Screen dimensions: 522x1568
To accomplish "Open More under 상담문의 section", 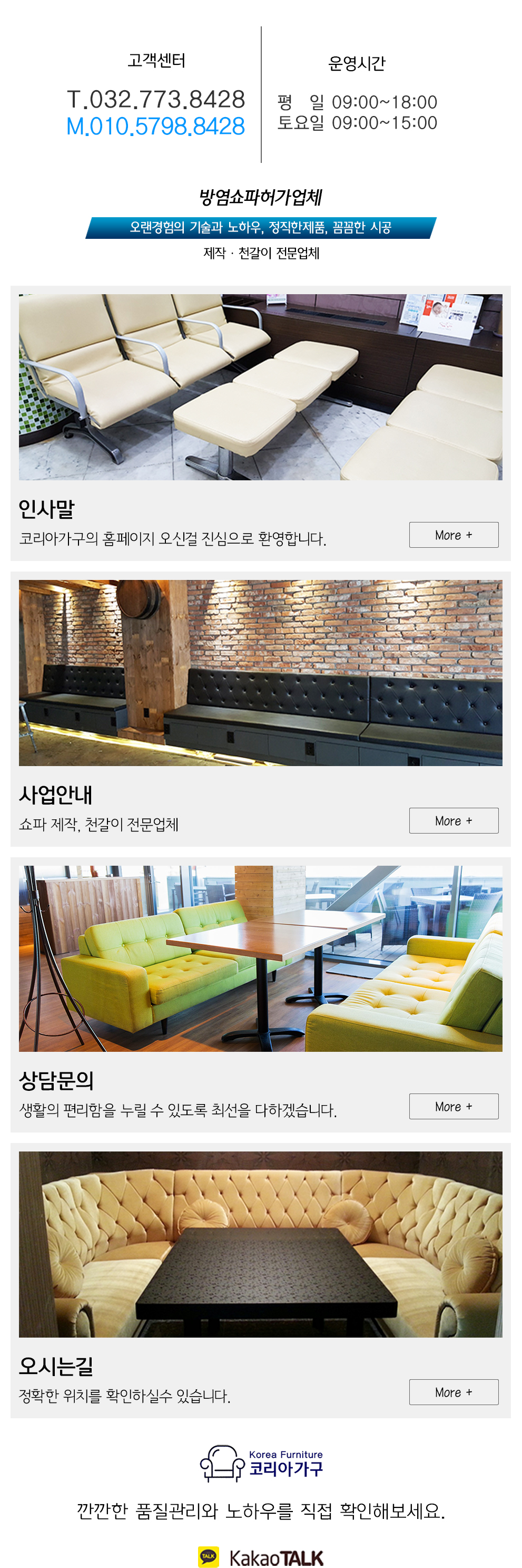I will 453,1106.
